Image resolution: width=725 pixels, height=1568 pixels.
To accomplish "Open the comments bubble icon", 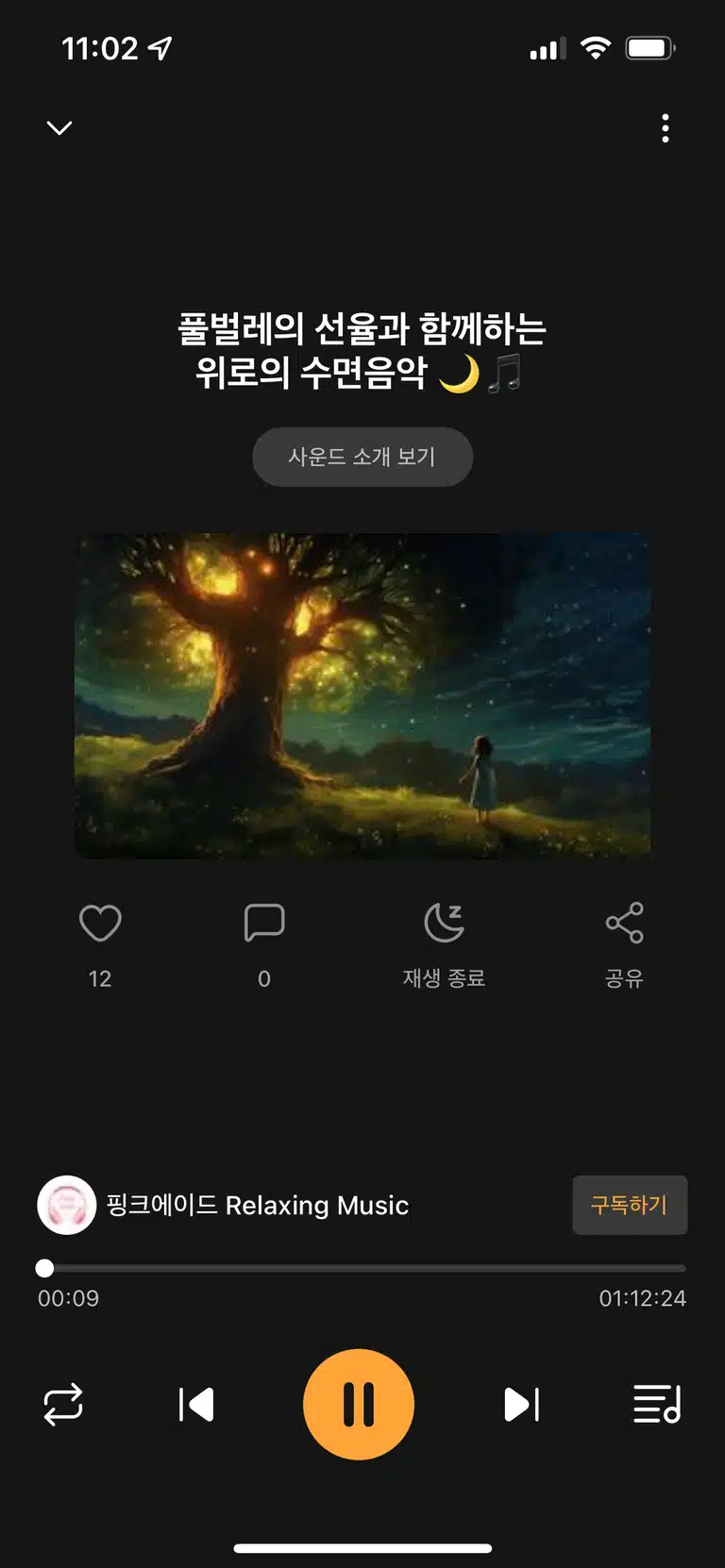I will pos(264,924).
